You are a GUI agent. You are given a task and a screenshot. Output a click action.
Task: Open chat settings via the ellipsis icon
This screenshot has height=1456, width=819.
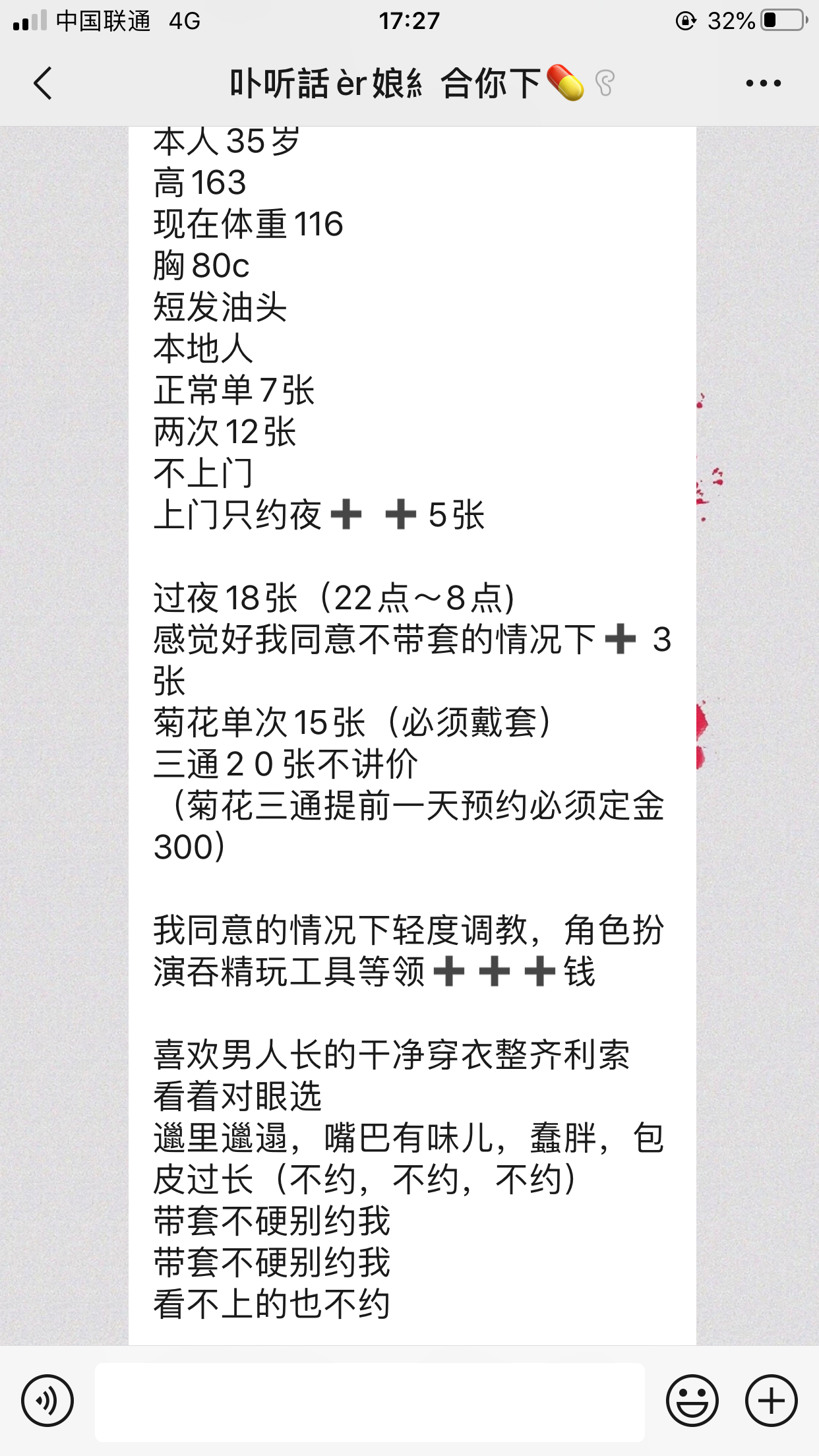[762, 82]
